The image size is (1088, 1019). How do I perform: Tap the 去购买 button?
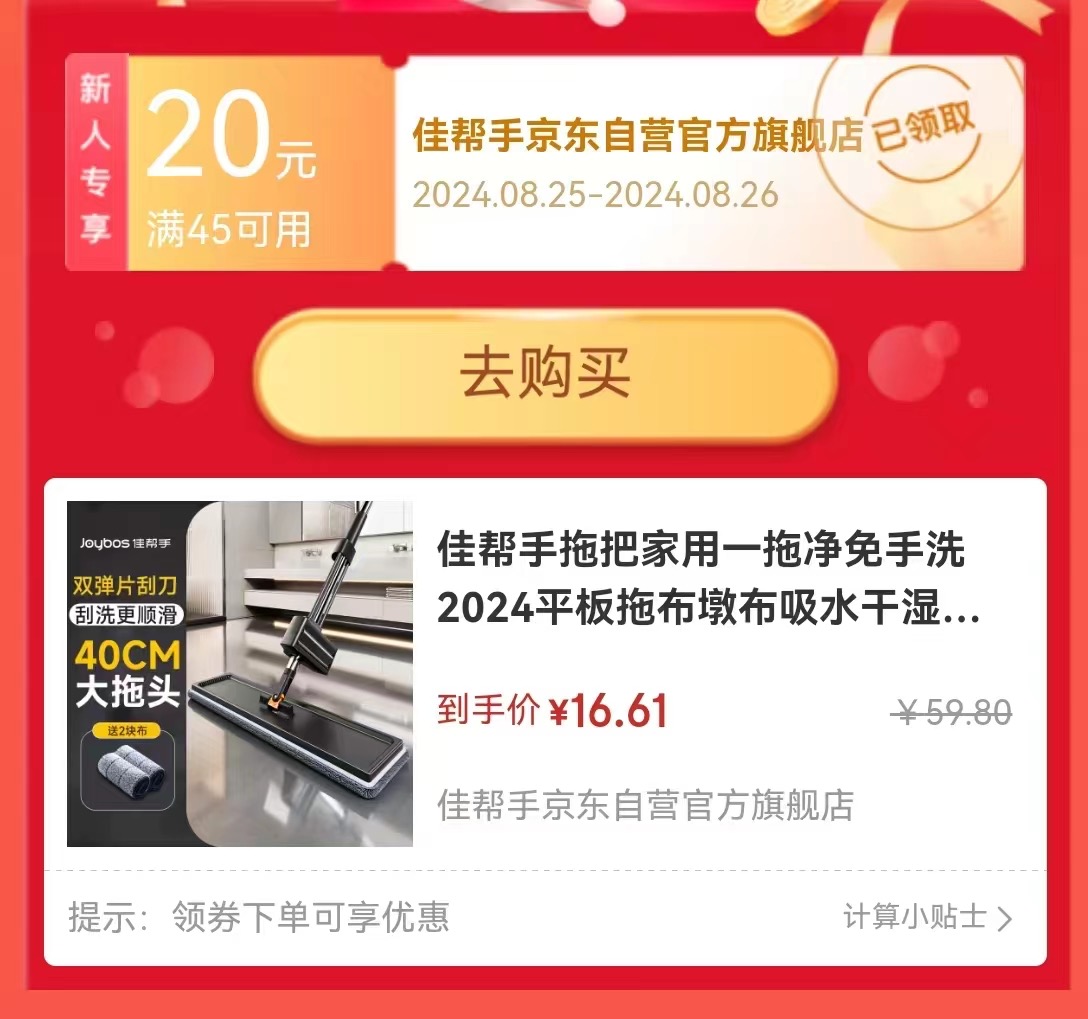[x=544, y=375]
